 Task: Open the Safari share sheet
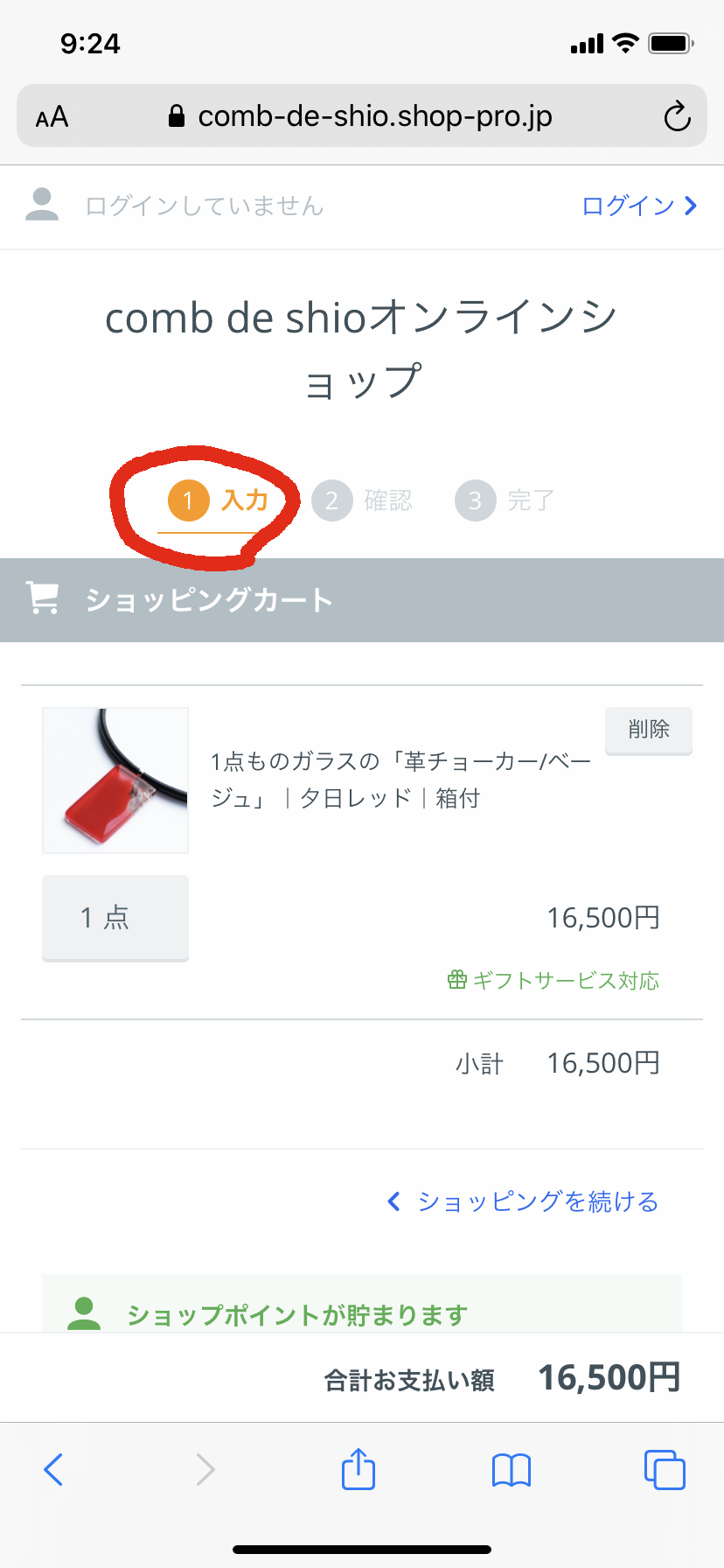(358, 1469)
